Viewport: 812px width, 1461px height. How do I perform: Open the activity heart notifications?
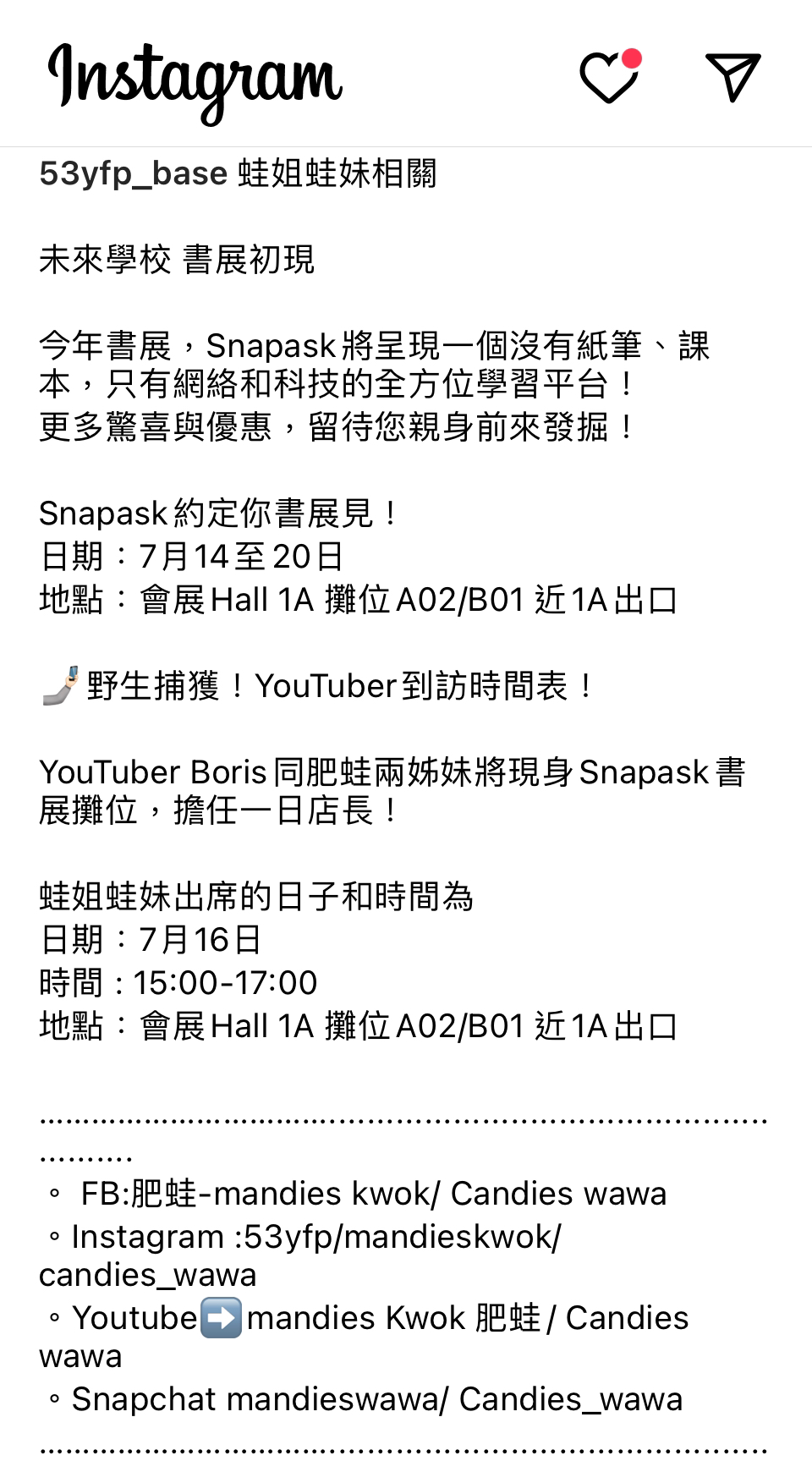click(609, 77)
